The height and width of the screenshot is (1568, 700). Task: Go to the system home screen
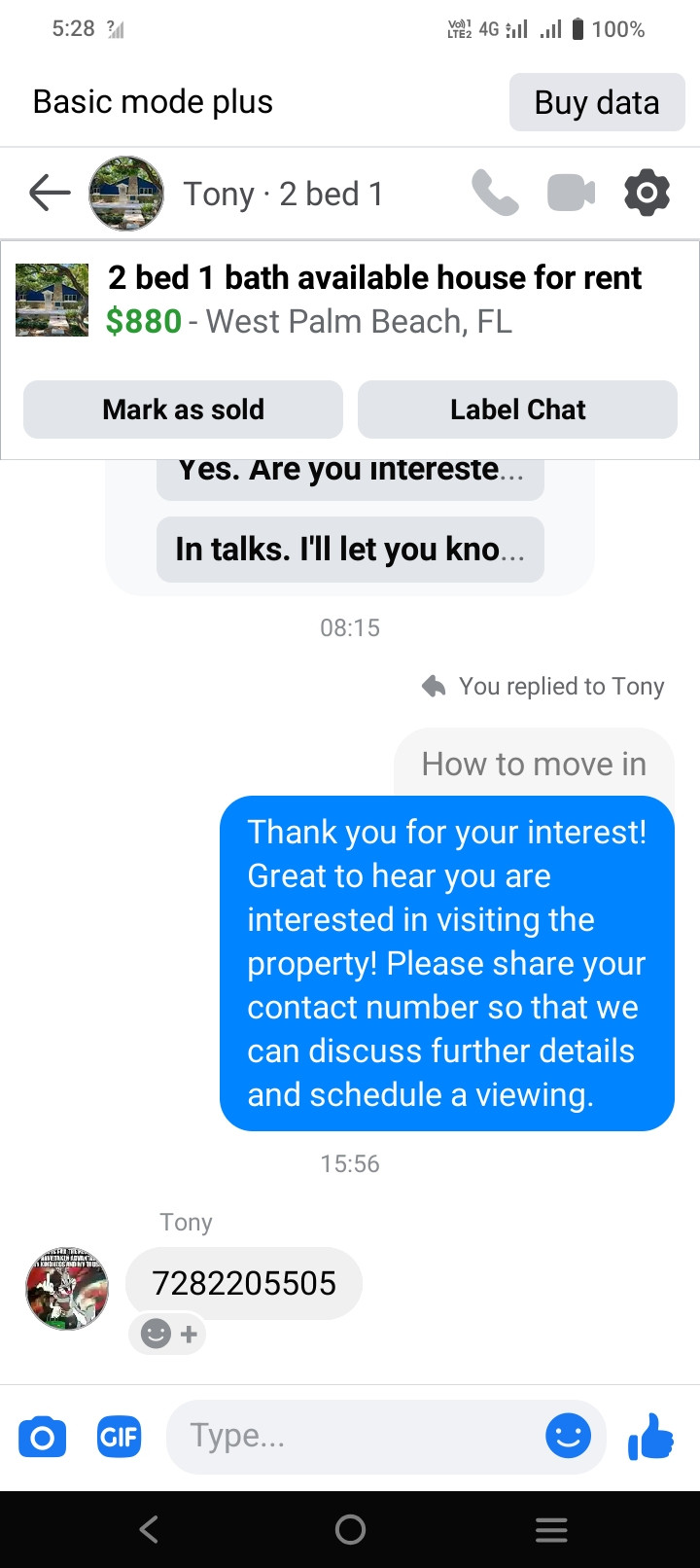point(350,1530)
